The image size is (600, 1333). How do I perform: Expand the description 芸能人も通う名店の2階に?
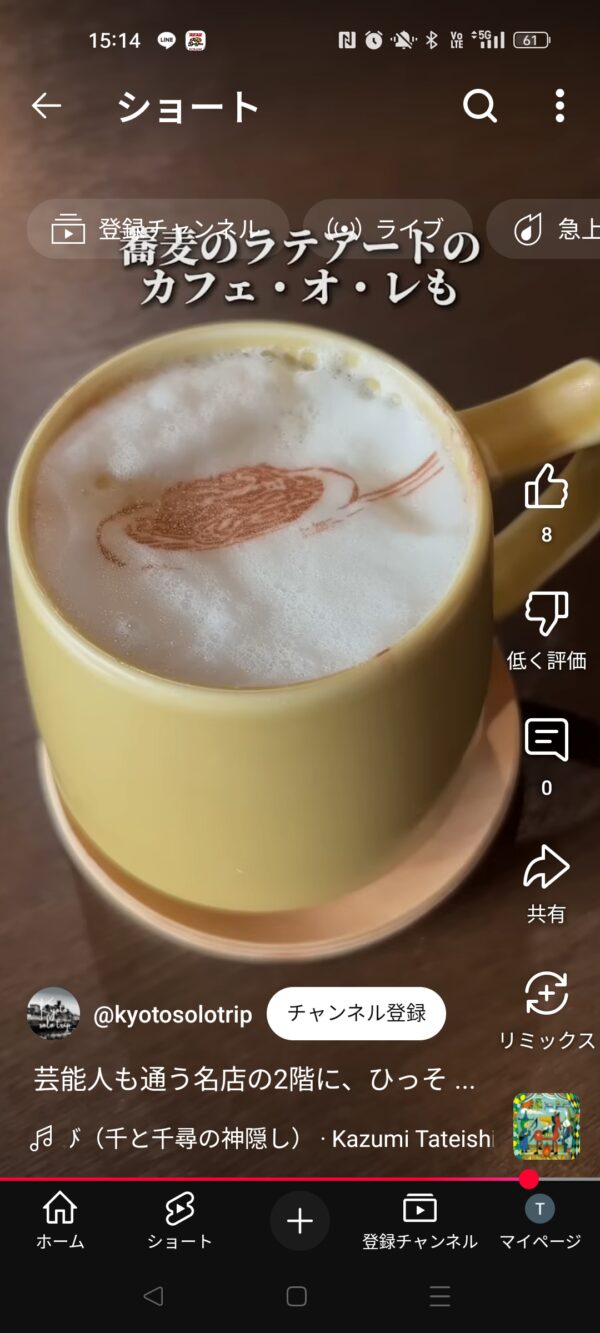pos(254,1080)
